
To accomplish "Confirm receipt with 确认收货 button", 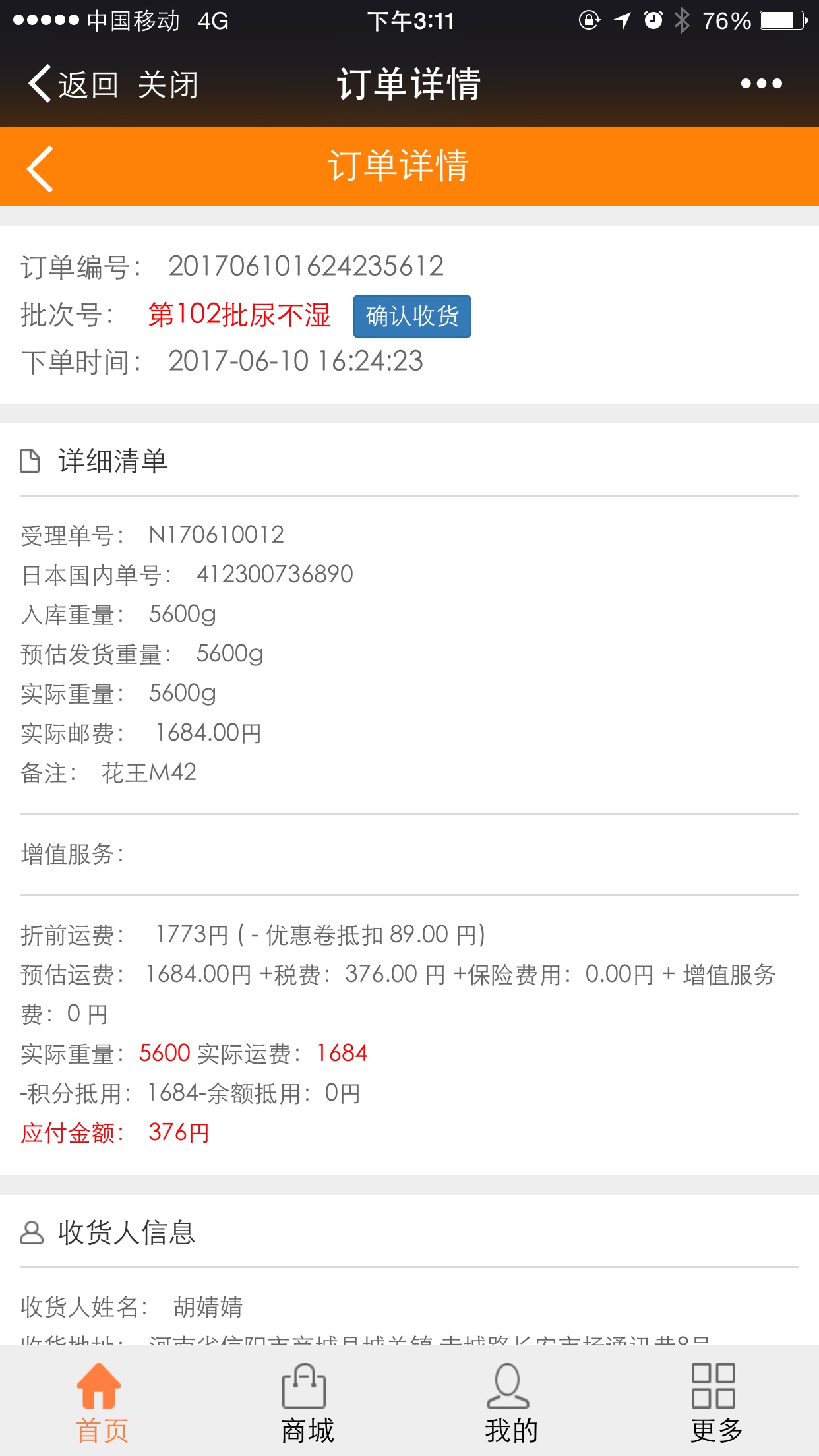I will coord(411,317).
